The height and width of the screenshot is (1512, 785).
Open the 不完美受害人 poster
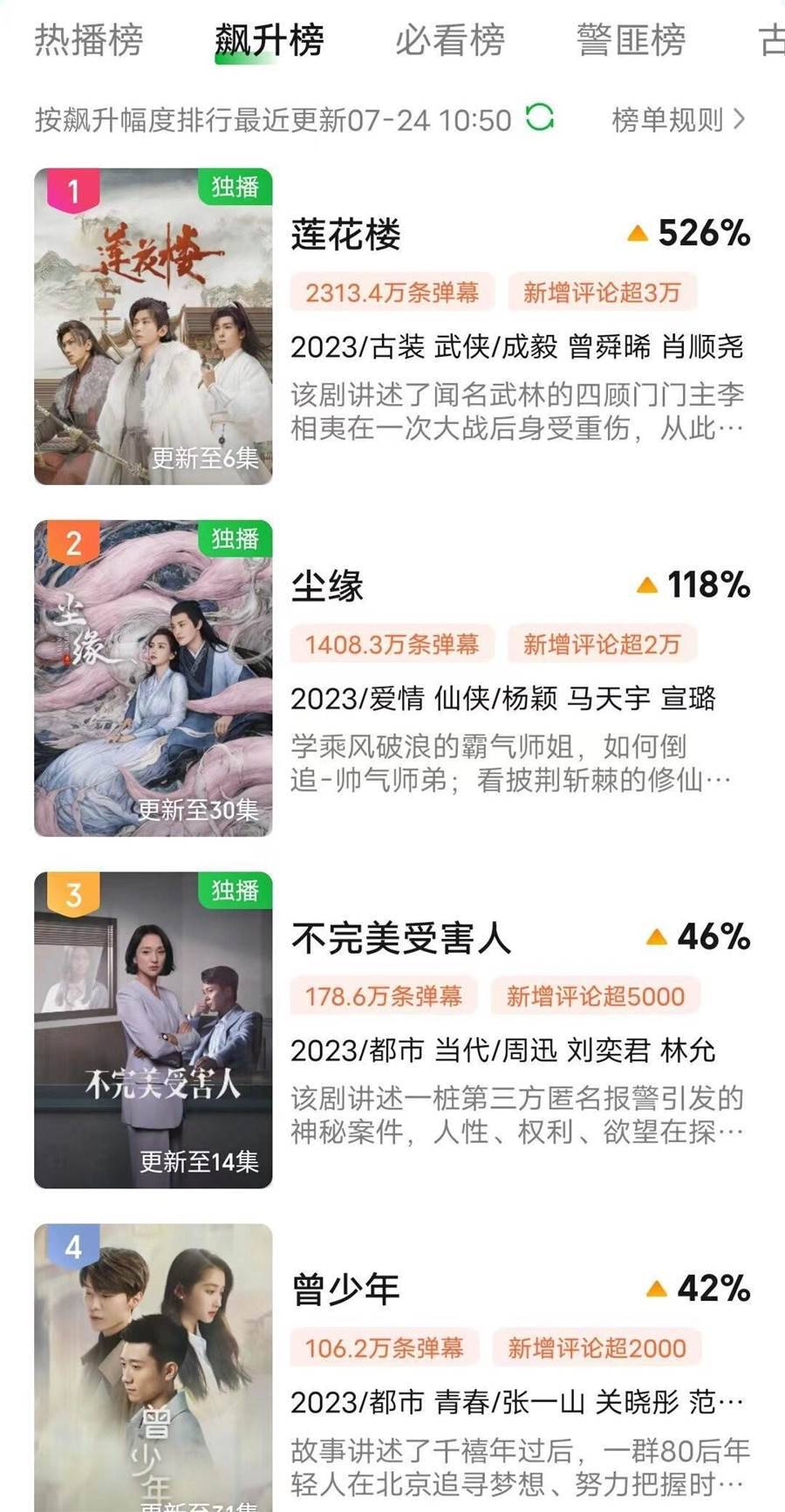[x=154, y=1030]
